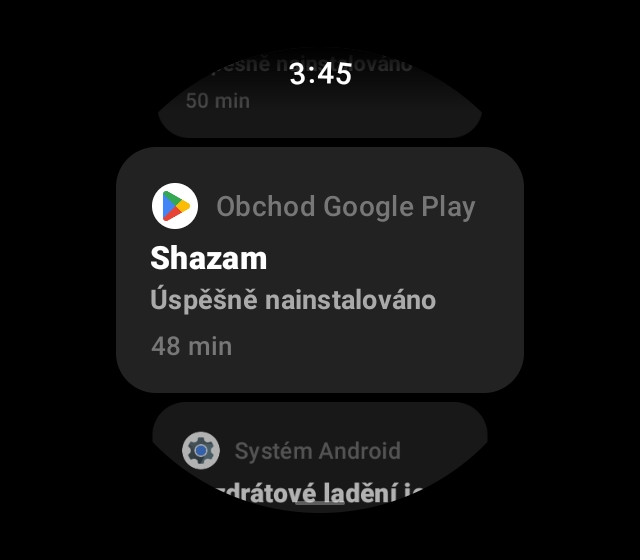
Task: Open the Systém Android notification
Action: point(320,460)
